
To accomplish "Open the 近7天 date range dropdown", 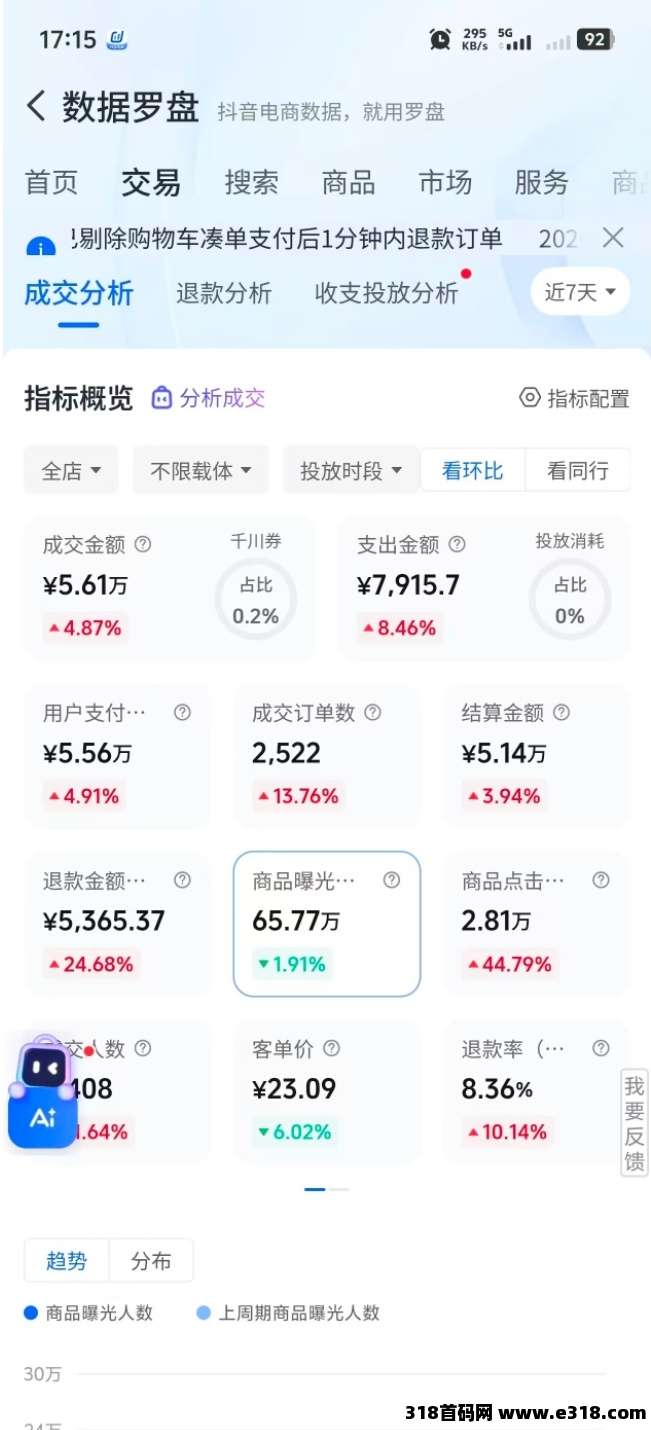I will click(580, 292).
